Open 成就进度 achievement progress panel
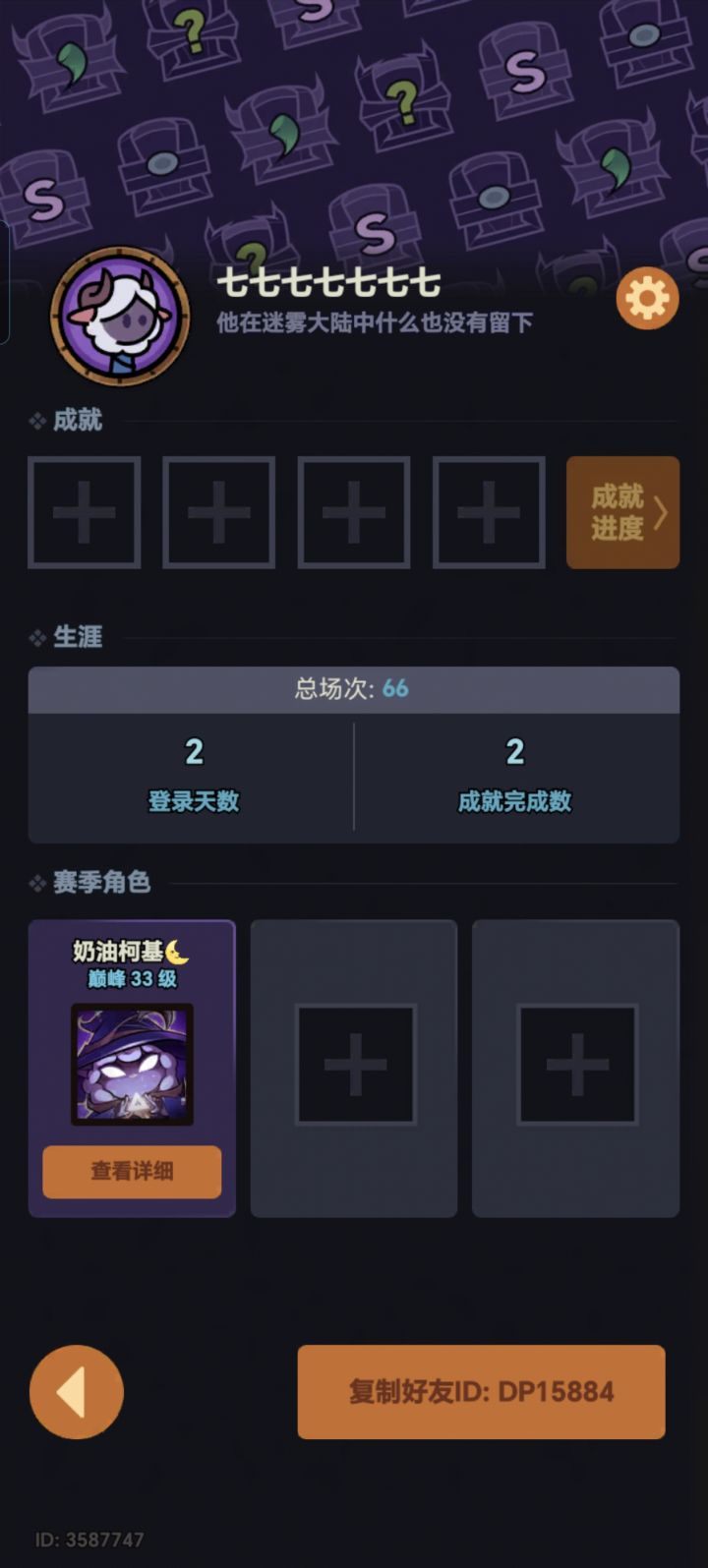The height and width of the screenshot is (1568, 708). click(x=622, y=512)
